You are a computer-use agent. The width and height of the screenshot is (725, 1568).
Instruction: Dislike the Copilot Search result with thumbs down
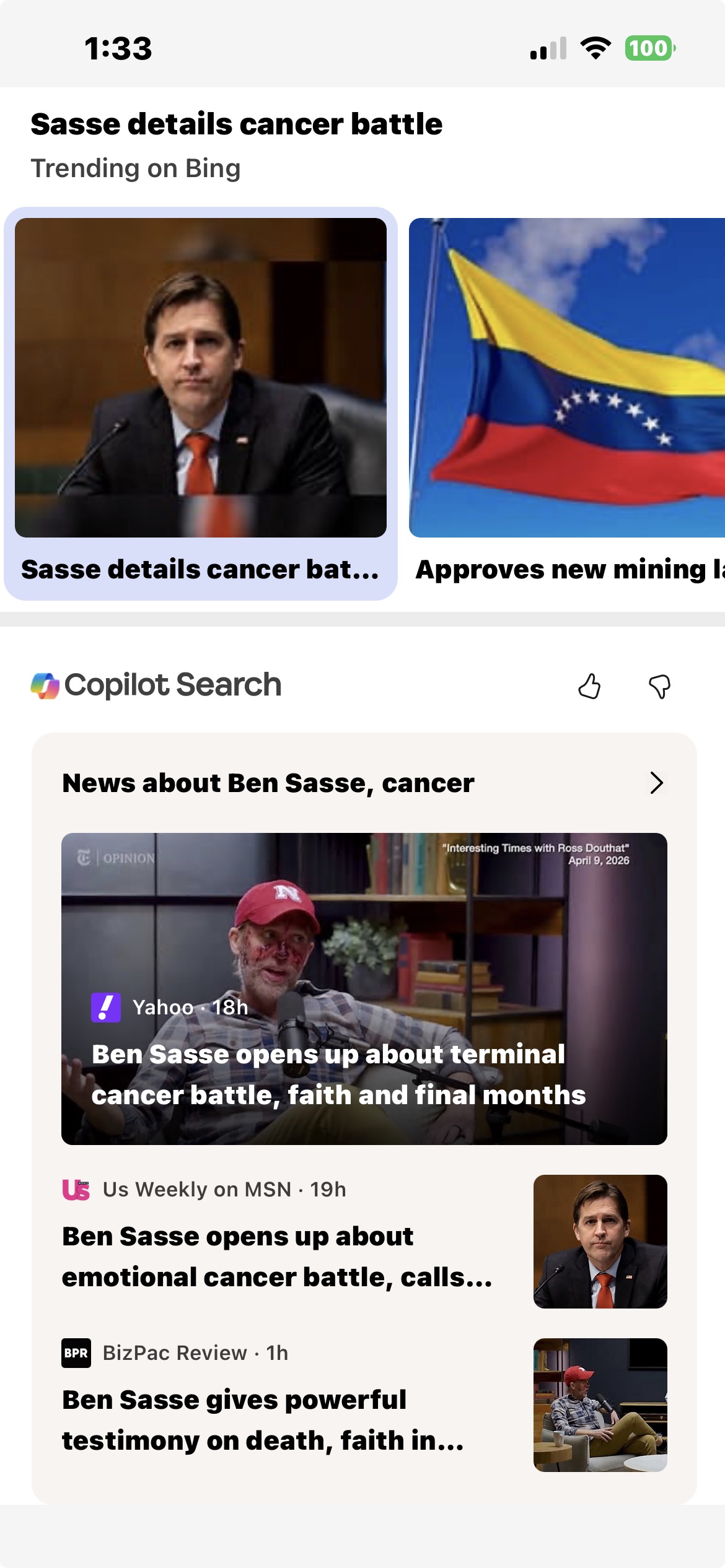[659, 686]
